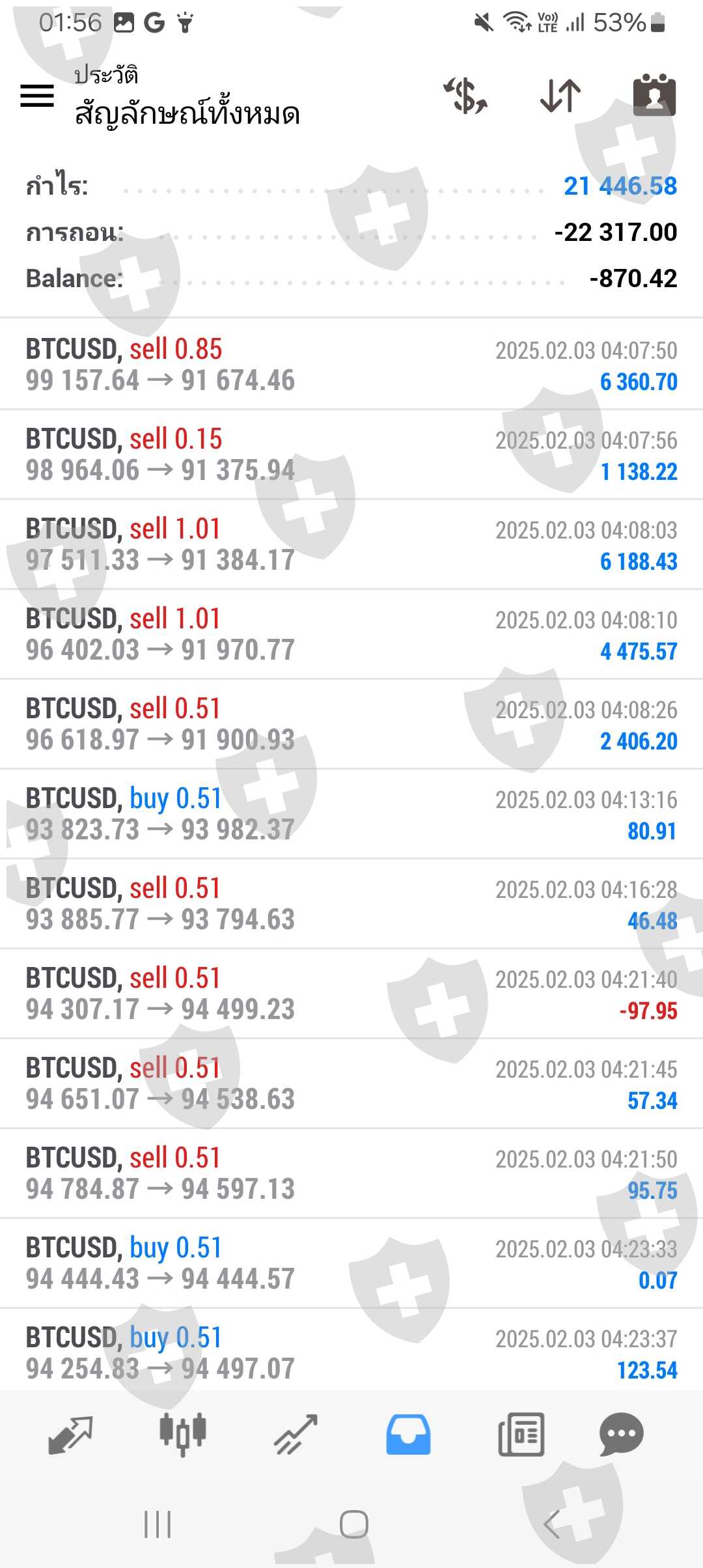703x1568 pixels.
Task: Open the currency symbol filter icon
Action: coord(466,96)
